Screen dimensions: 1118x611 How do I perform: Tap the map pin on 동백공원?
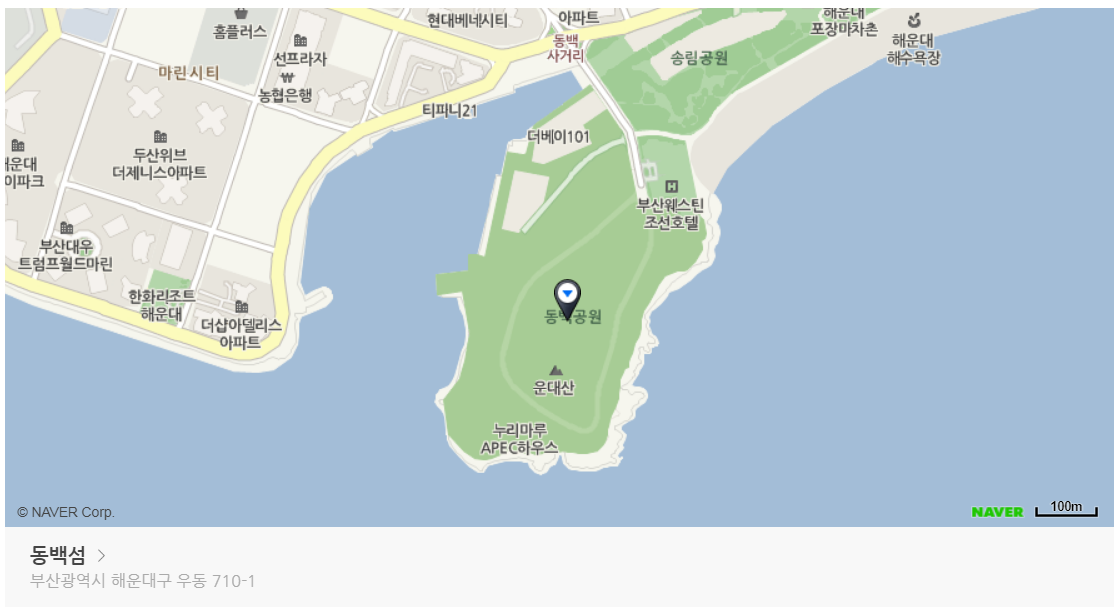pyautogui.click(x=567, y=297)
